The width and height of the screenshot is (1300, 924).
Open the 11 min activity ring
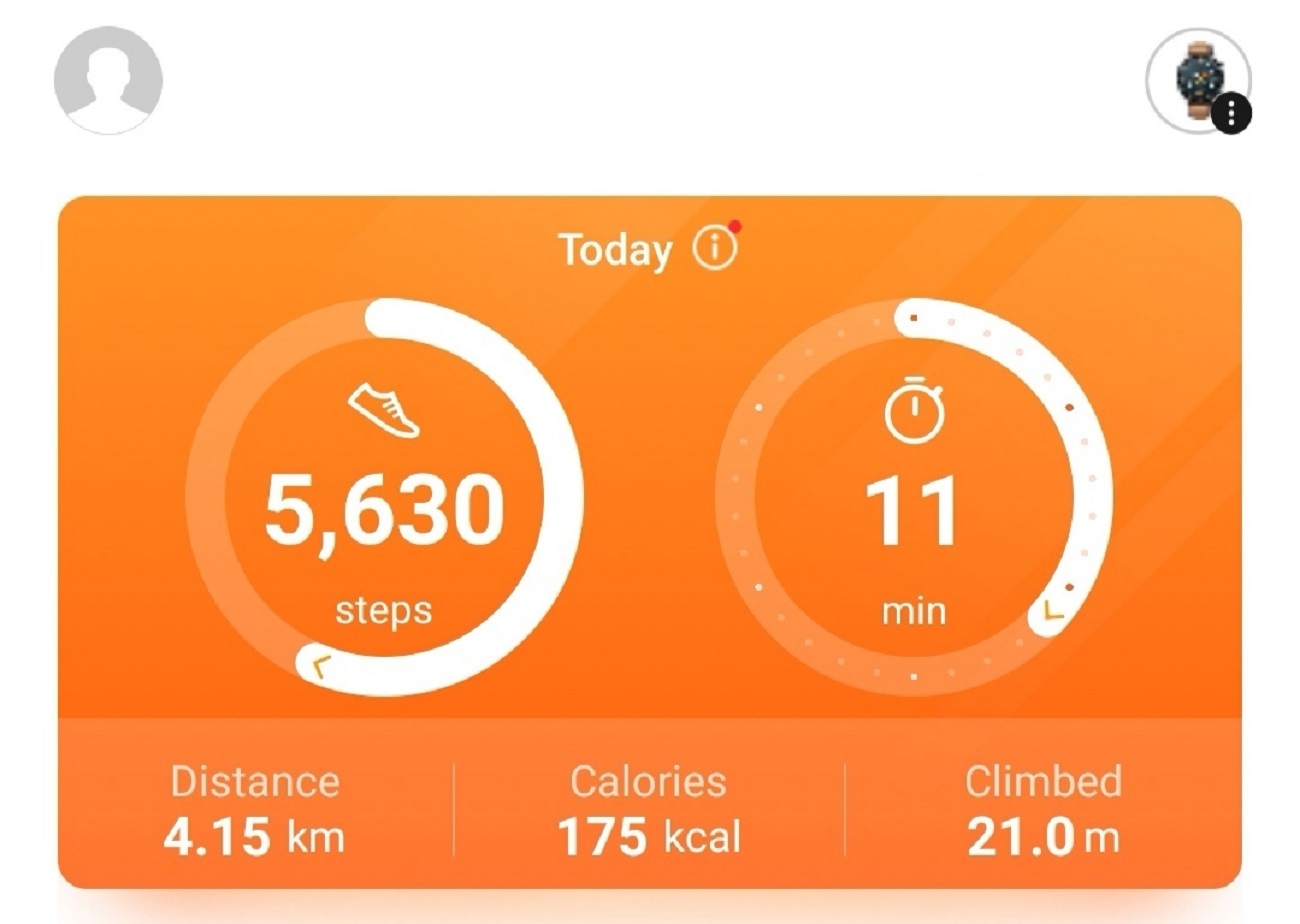tap(913, 497)
